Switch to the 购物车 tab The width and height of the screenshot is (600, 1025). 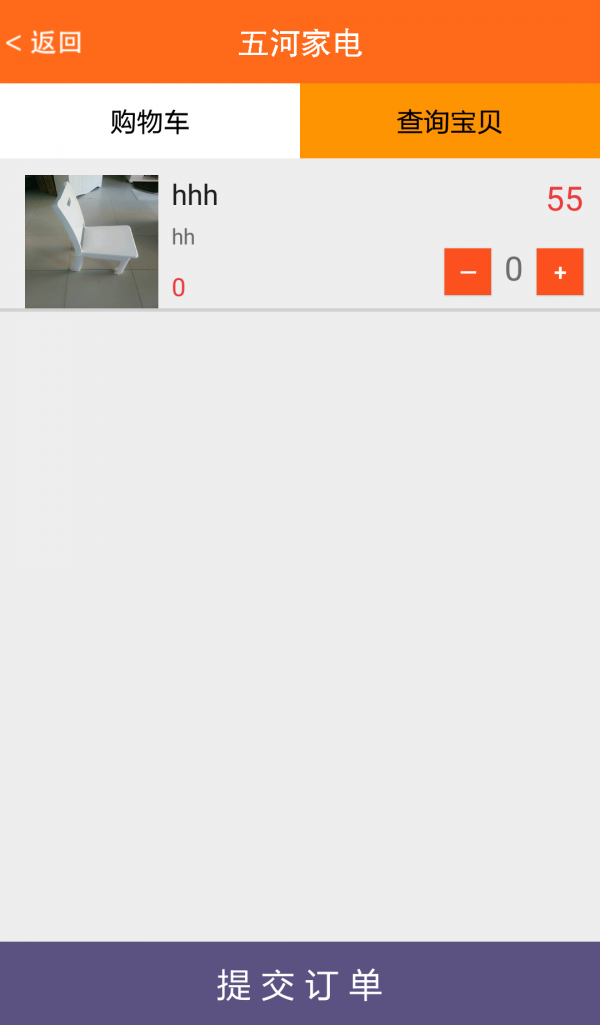(150, 122)
